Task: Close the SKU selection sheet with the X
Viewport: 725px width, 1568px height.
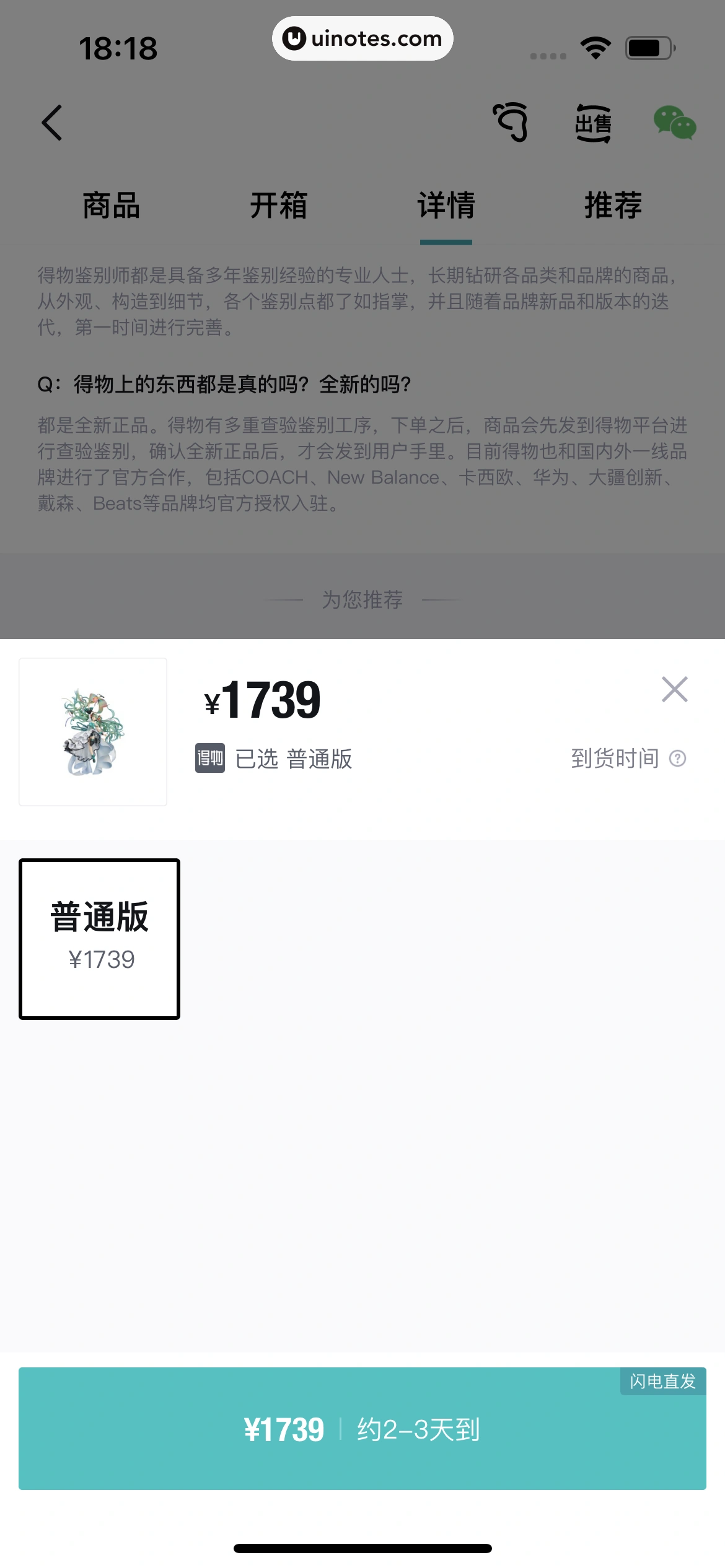Action: 674,689
